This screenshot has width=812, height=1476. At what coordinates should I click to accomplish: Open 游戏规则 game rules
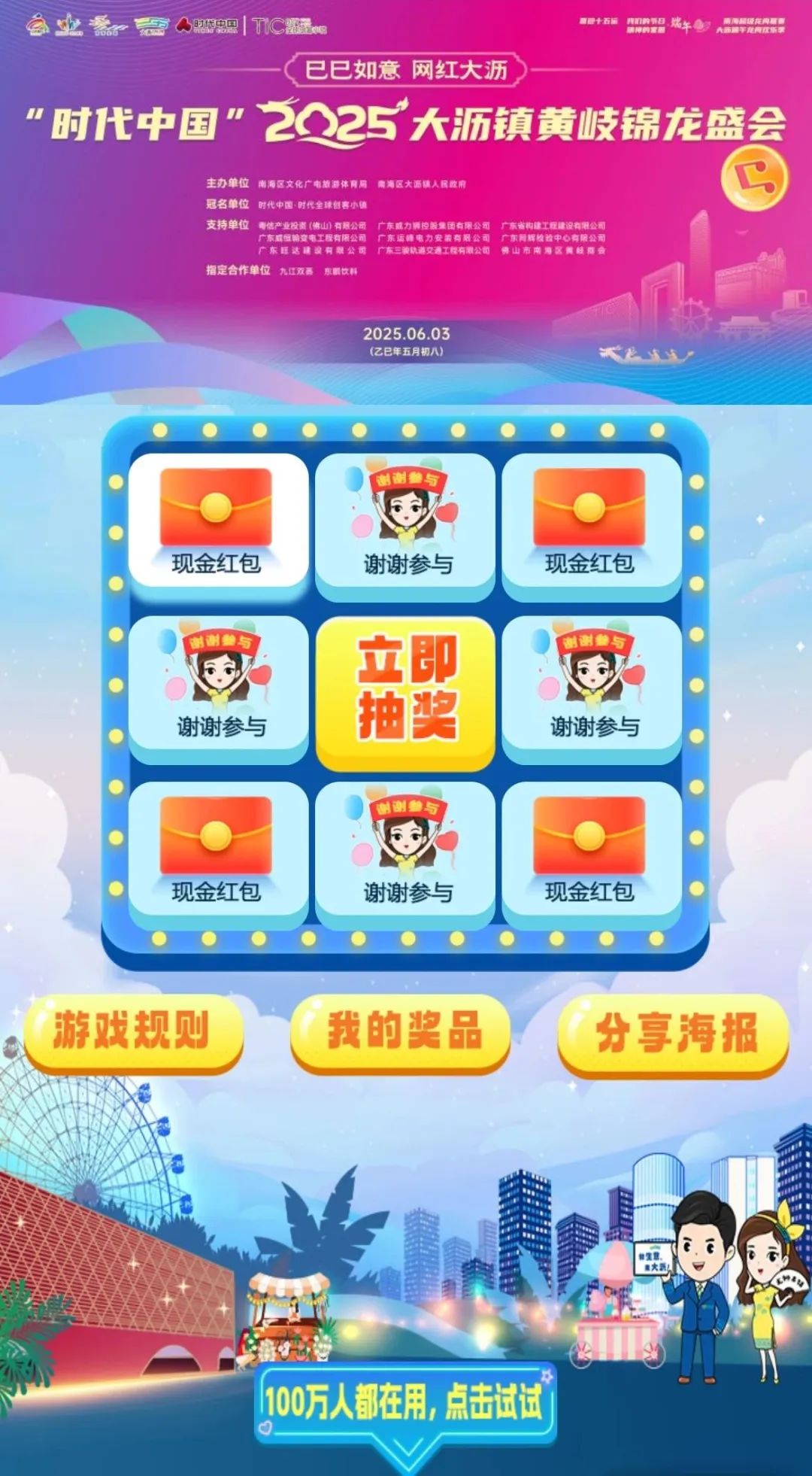click(x=133, y=1033)
